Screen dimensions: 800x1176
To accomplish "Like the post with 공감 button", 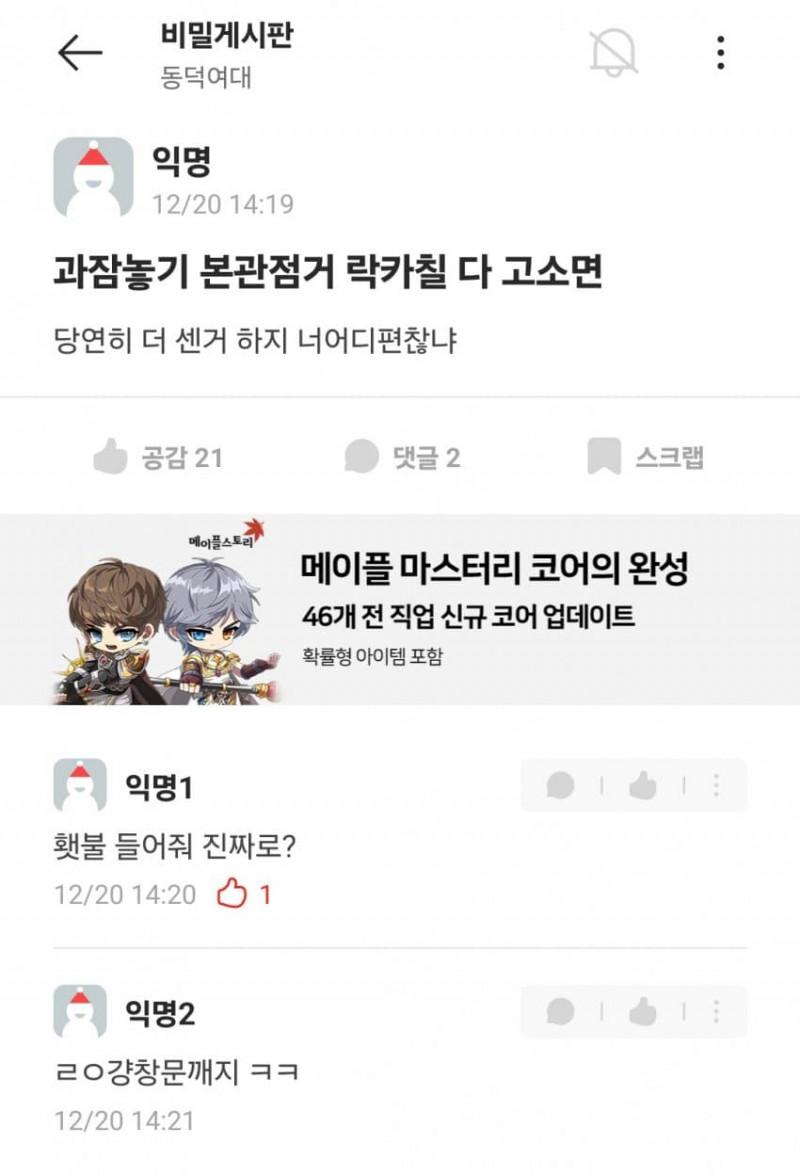I will tap(158, 458).
